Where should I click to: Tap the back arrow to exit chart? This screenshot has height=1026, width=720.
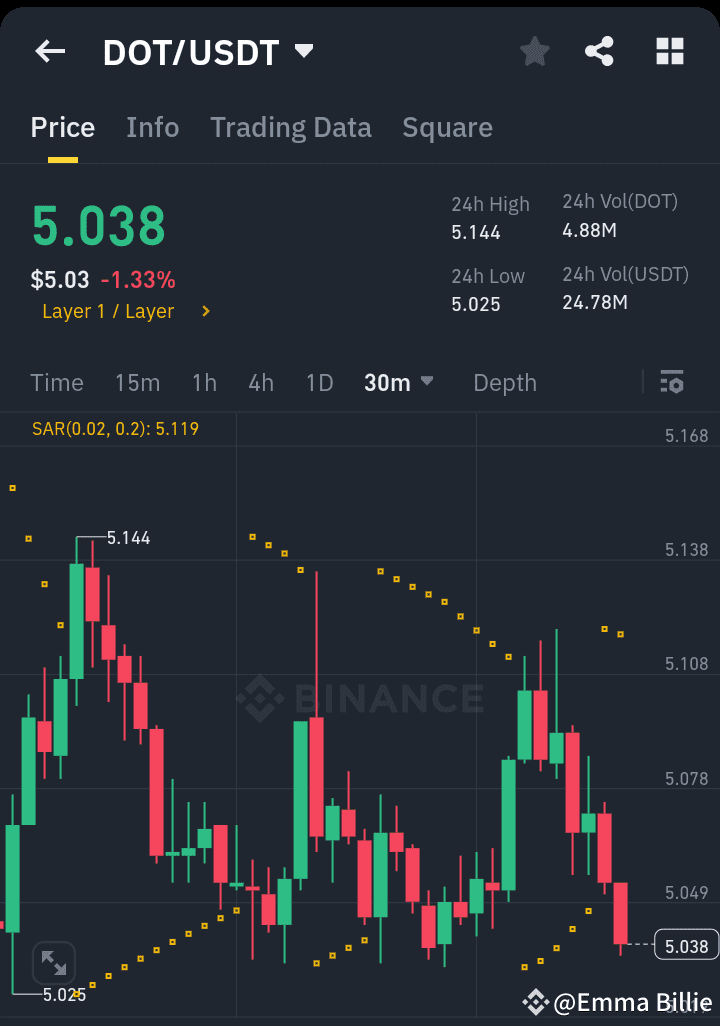coord(49,51)
